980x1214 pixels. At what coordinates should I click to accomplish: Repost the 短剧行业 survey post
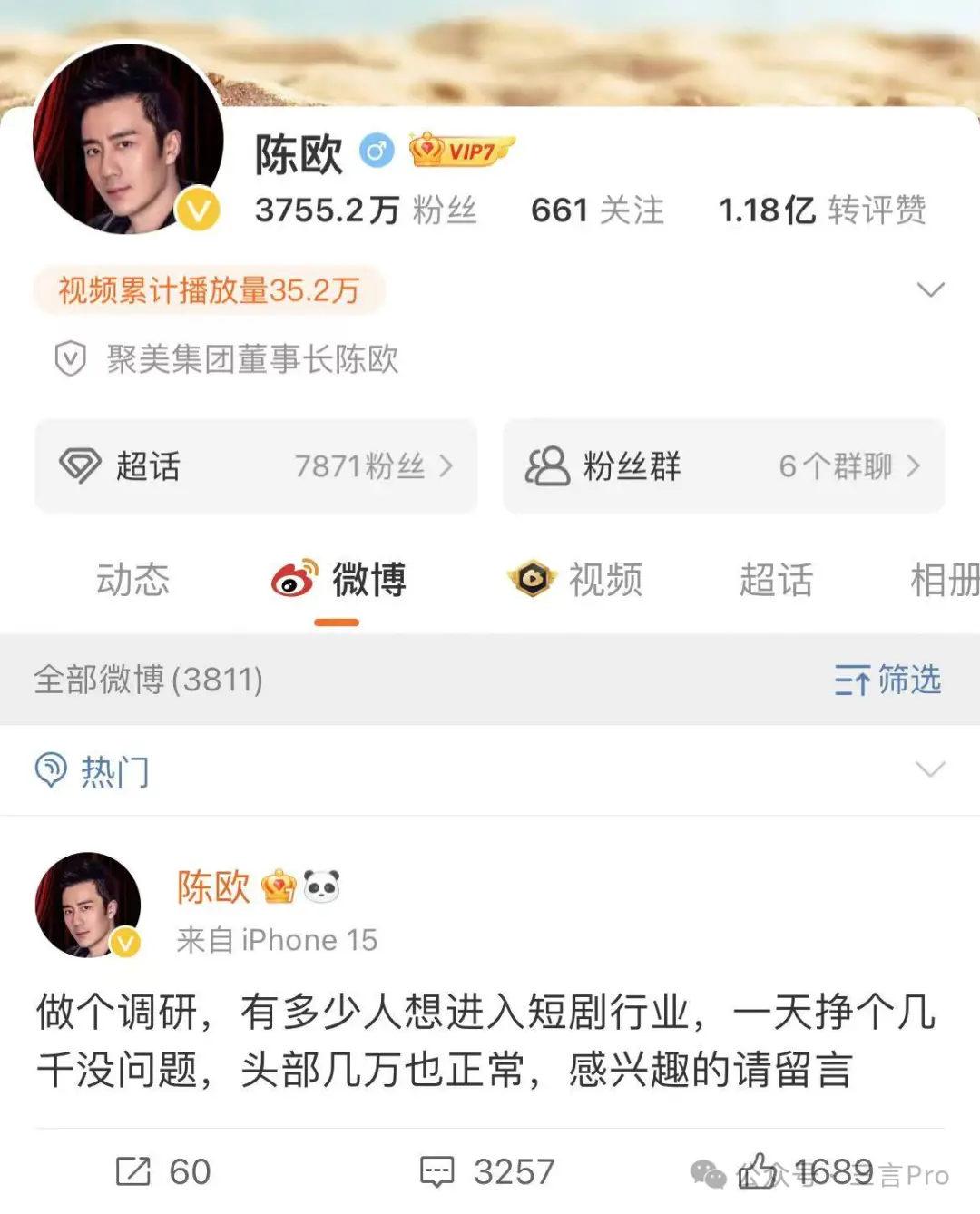tap(163, 1171)
